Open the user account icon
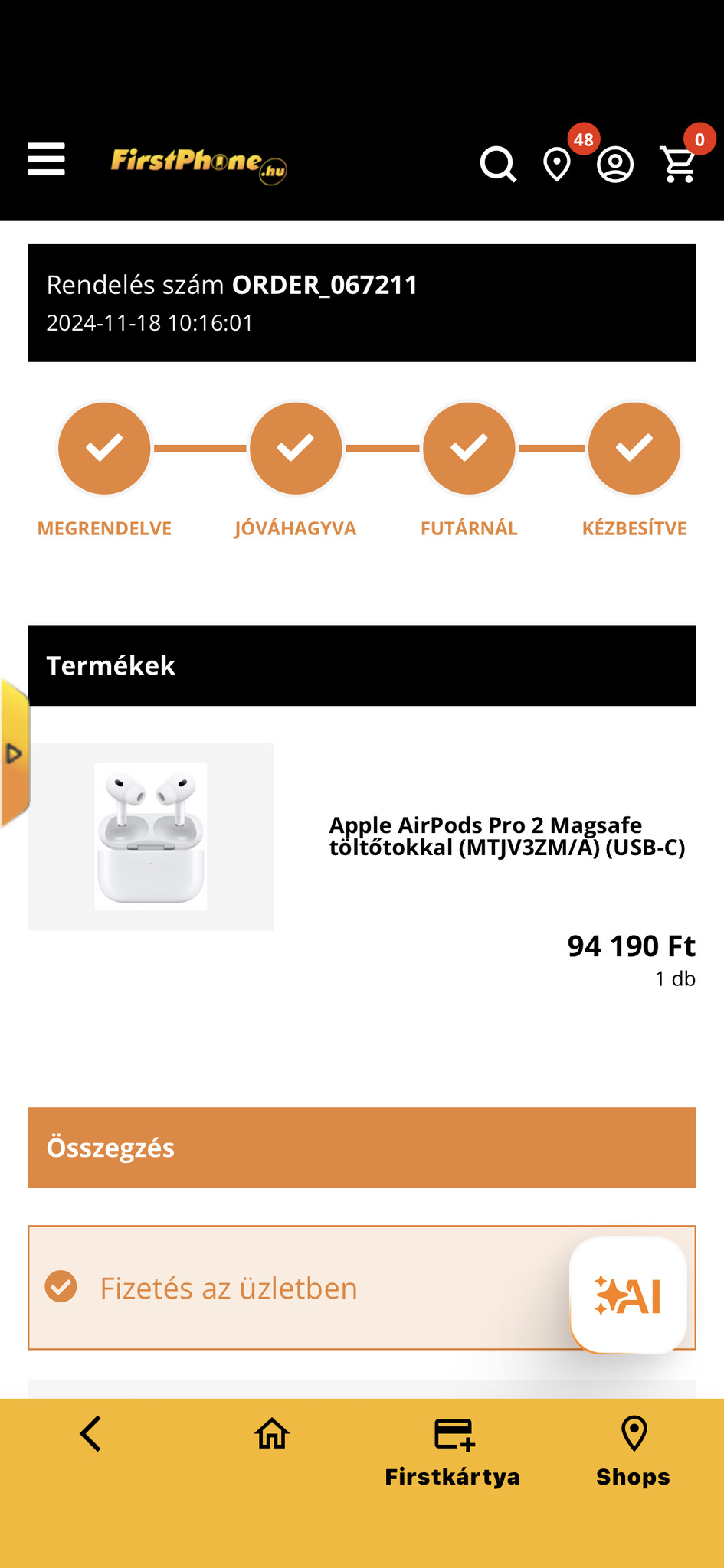The image size is (724, 1568). pyautogui.click(x=615, y=164)
